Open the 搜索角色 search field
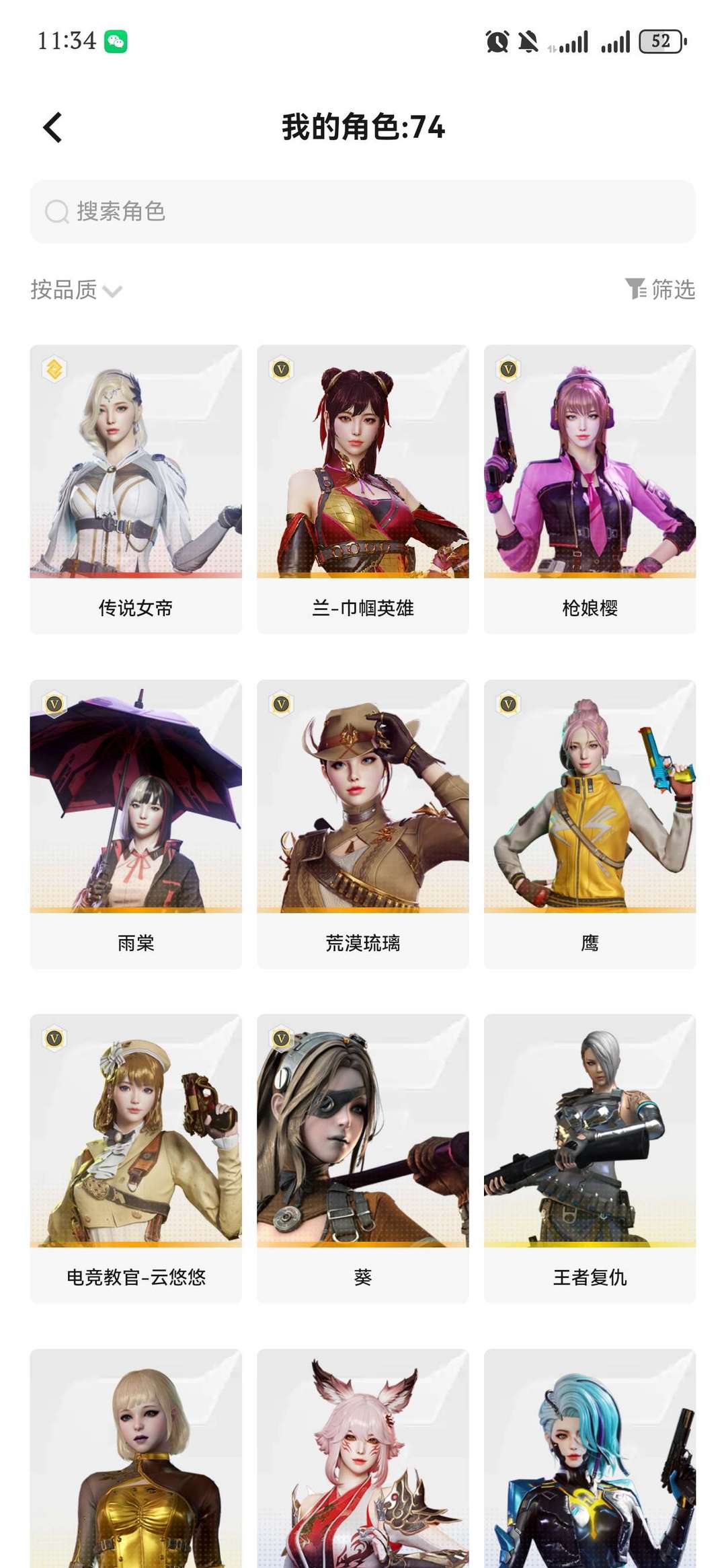 pos(363,211)
